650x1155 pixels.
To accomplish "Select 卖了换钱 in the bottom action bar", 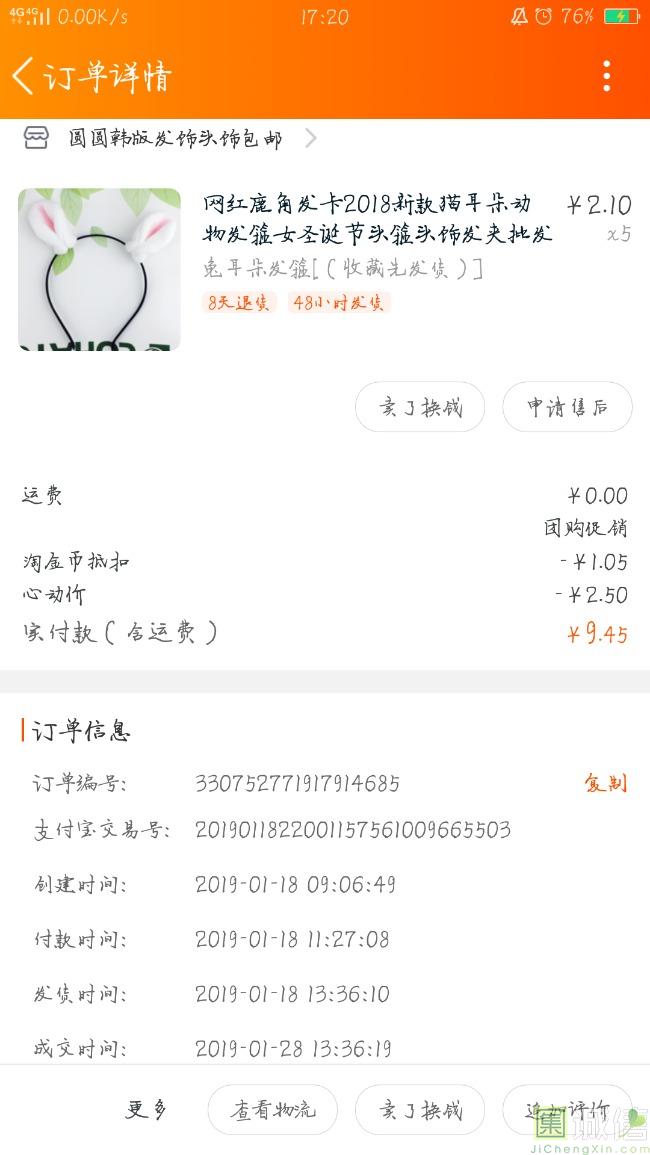I will 420,1110.
